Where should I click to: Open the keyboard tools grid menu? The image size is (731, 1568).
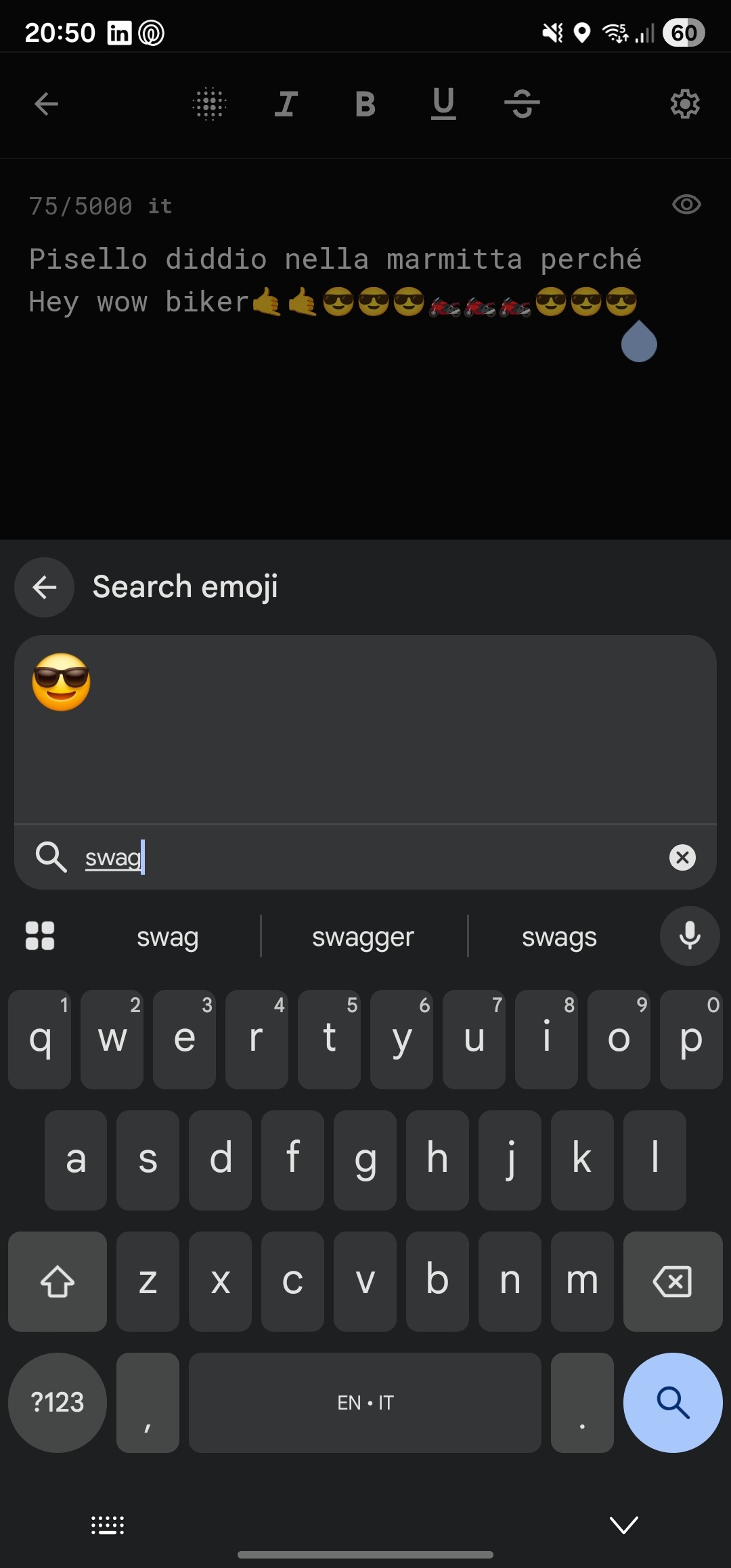pyautogui.click(x=40, y=936)
